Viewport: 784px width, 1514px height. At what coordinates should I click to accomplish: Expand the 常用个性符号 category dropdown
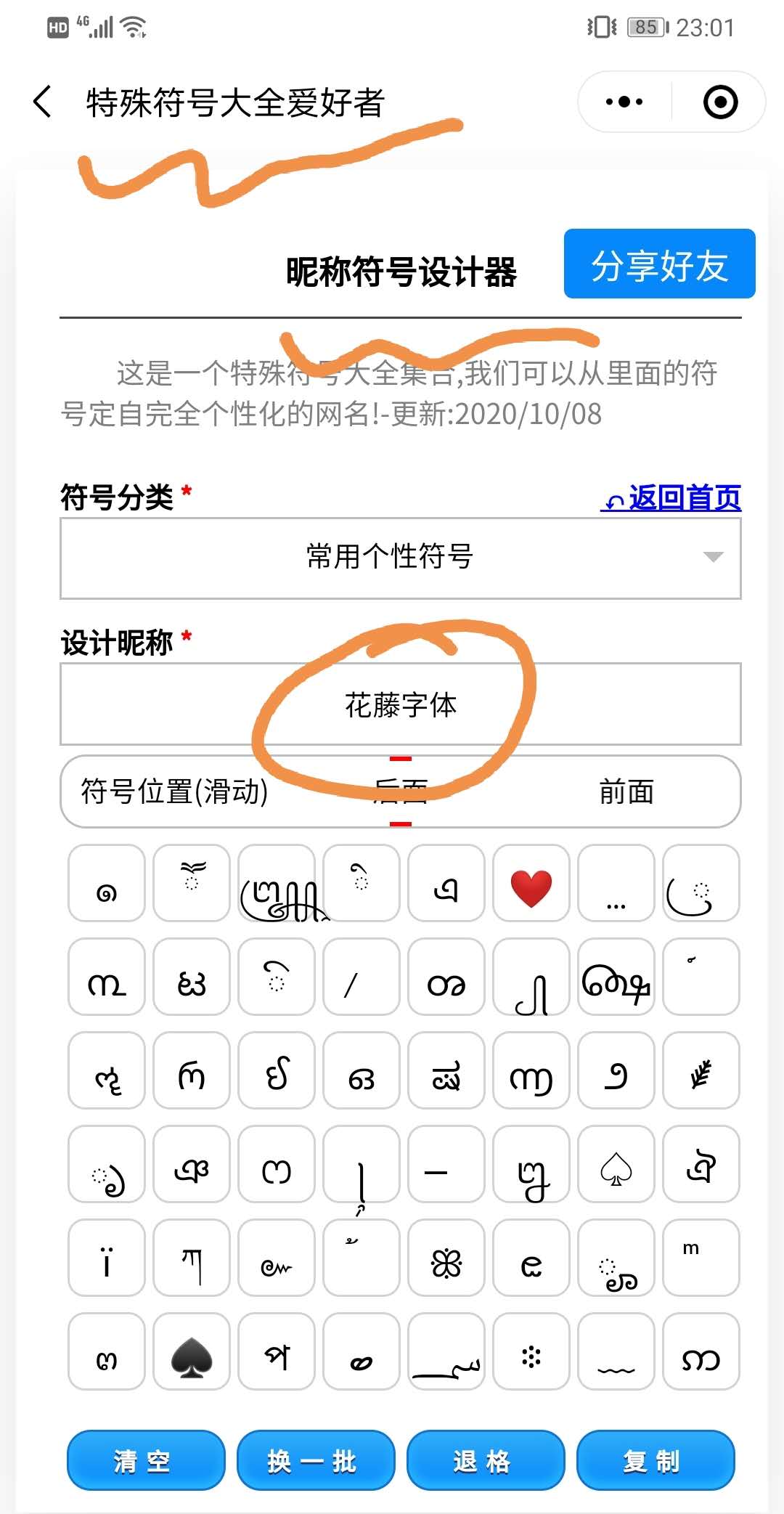[x=400, y=558]
